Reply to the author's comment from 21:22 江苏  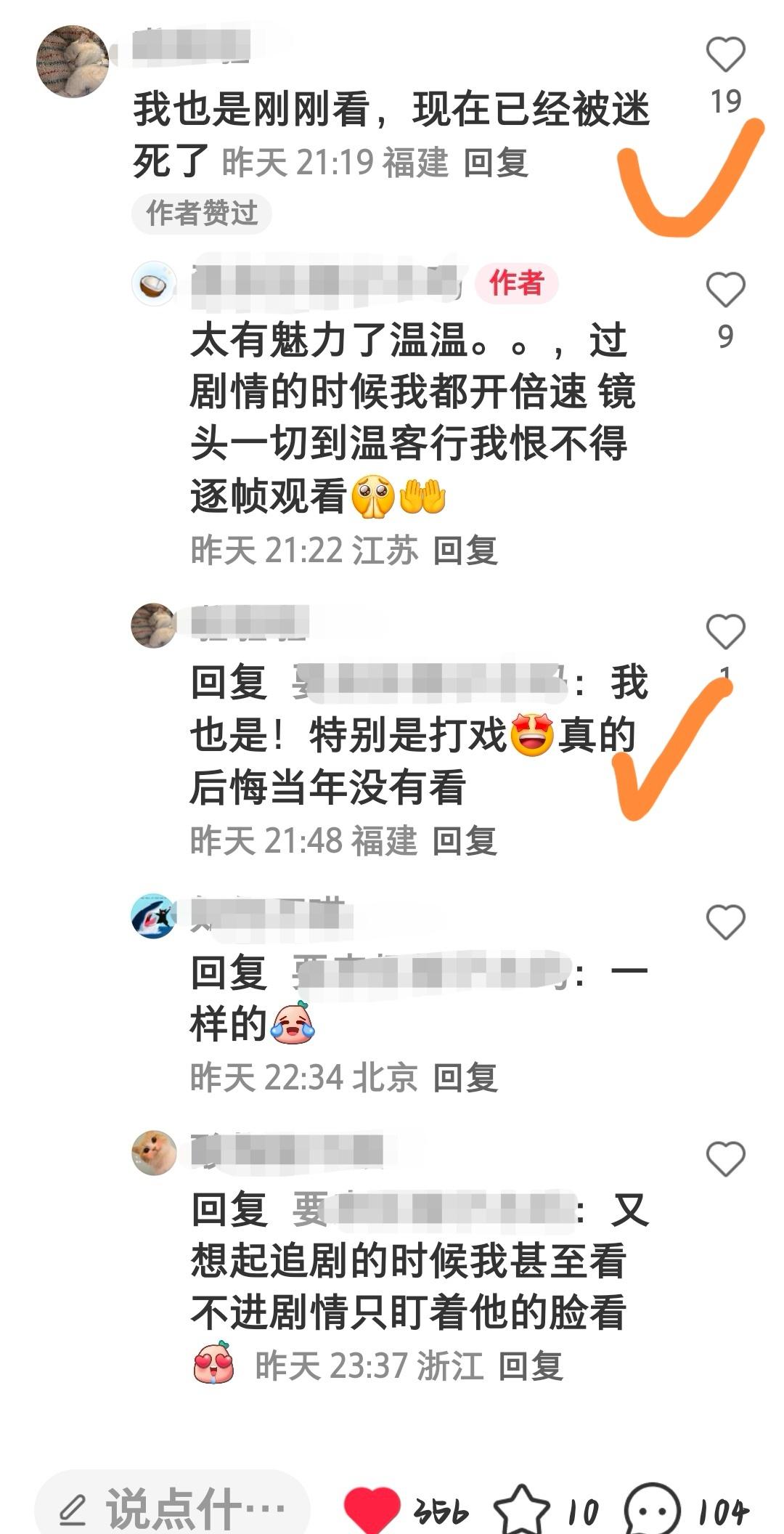tap(465, 550)
